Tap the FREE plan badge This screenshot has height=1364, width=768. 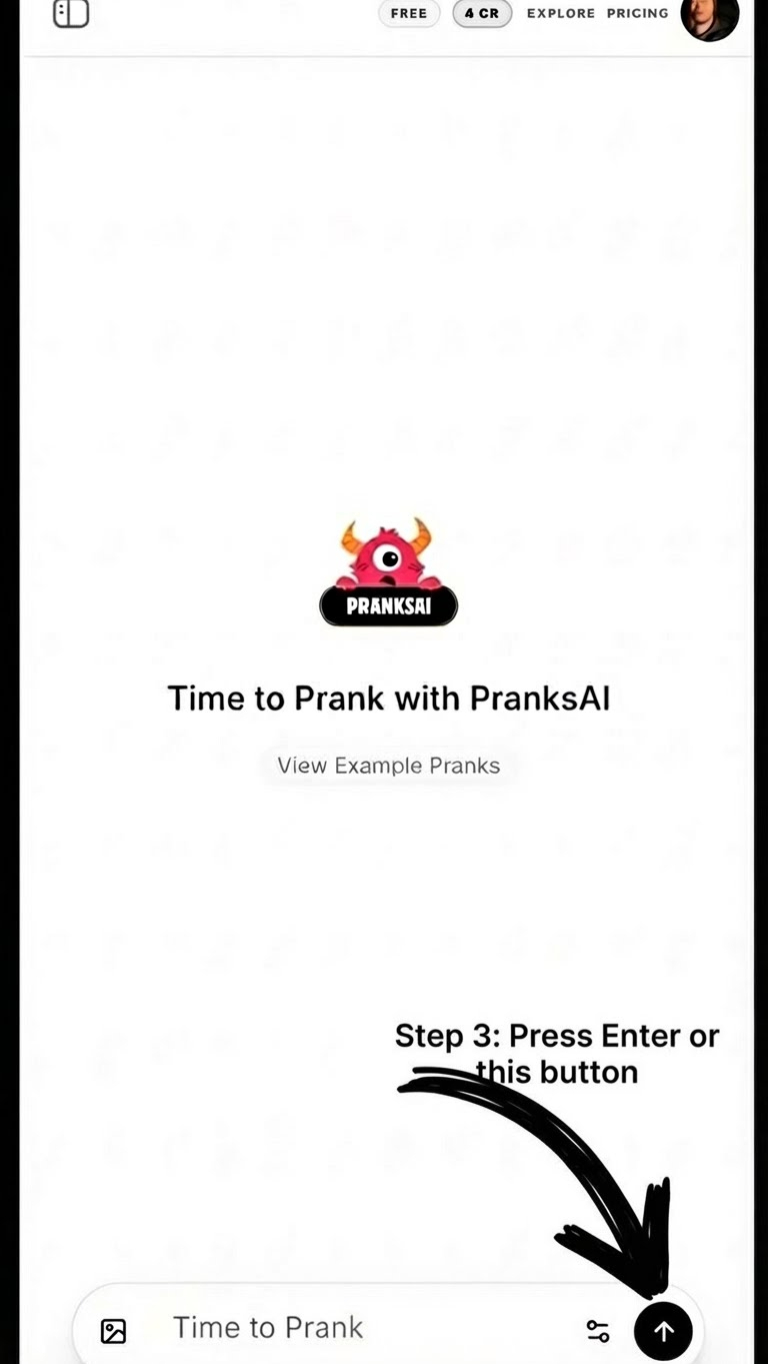pos(408,13)
